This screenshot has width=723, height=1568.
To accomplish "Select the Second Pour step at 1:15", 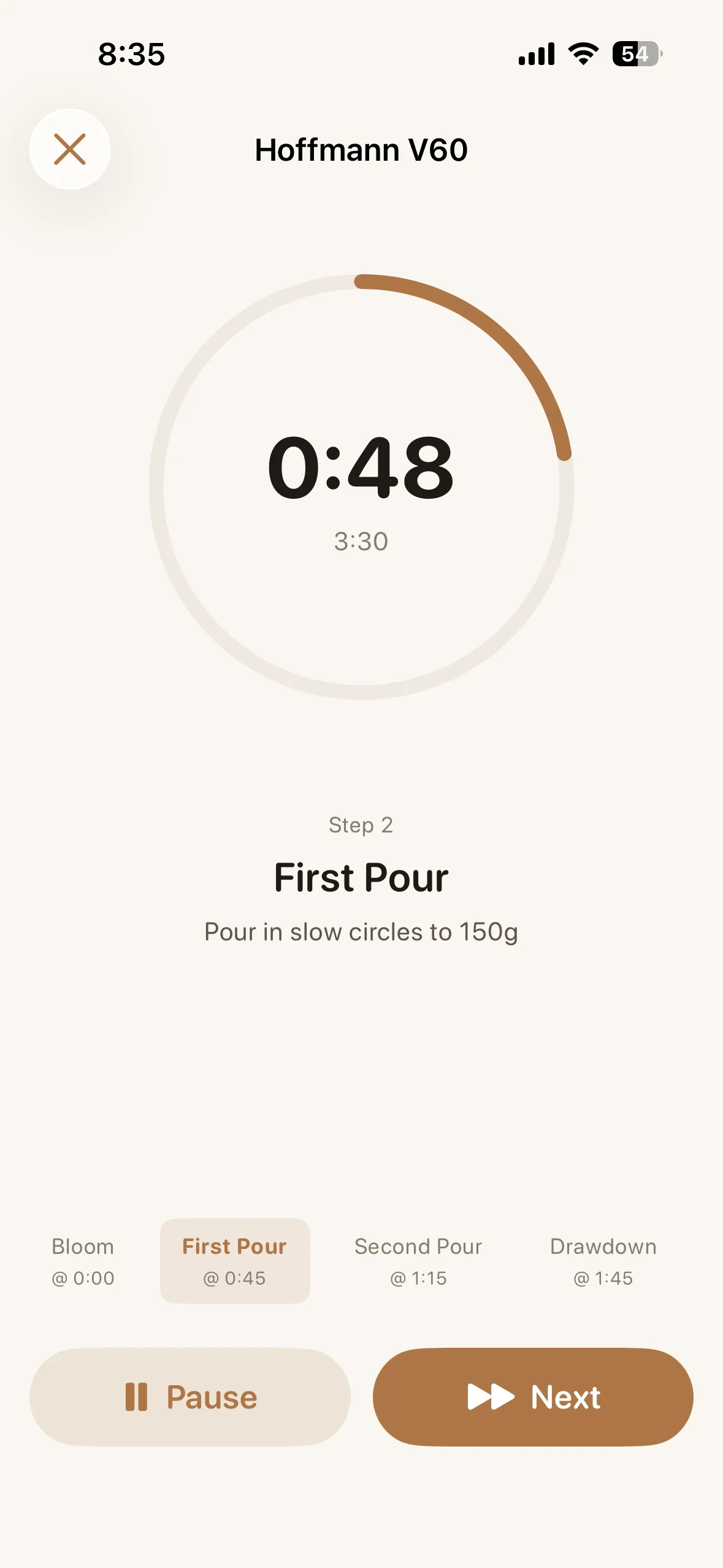I will pos(418,1261).
